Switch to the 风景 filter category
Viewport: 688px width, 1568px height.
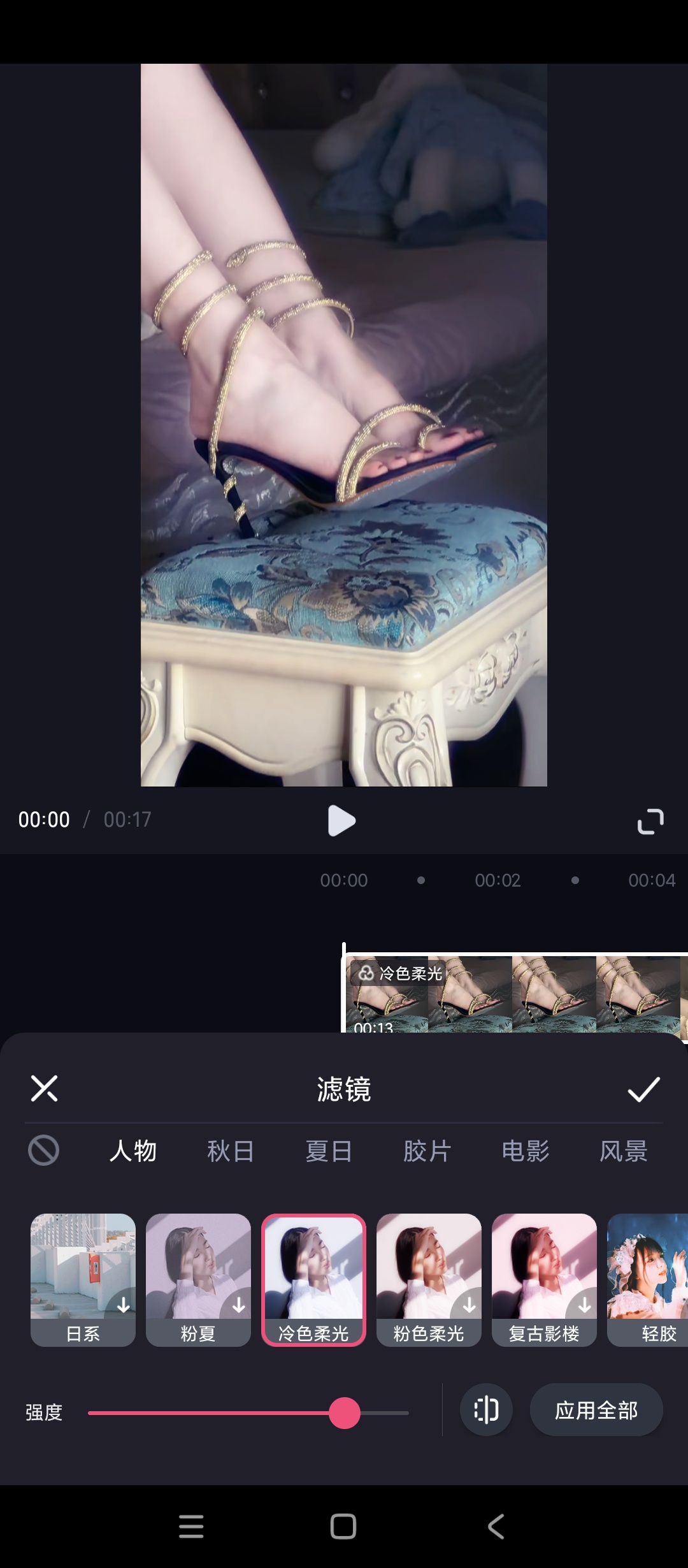[623, 1151]
